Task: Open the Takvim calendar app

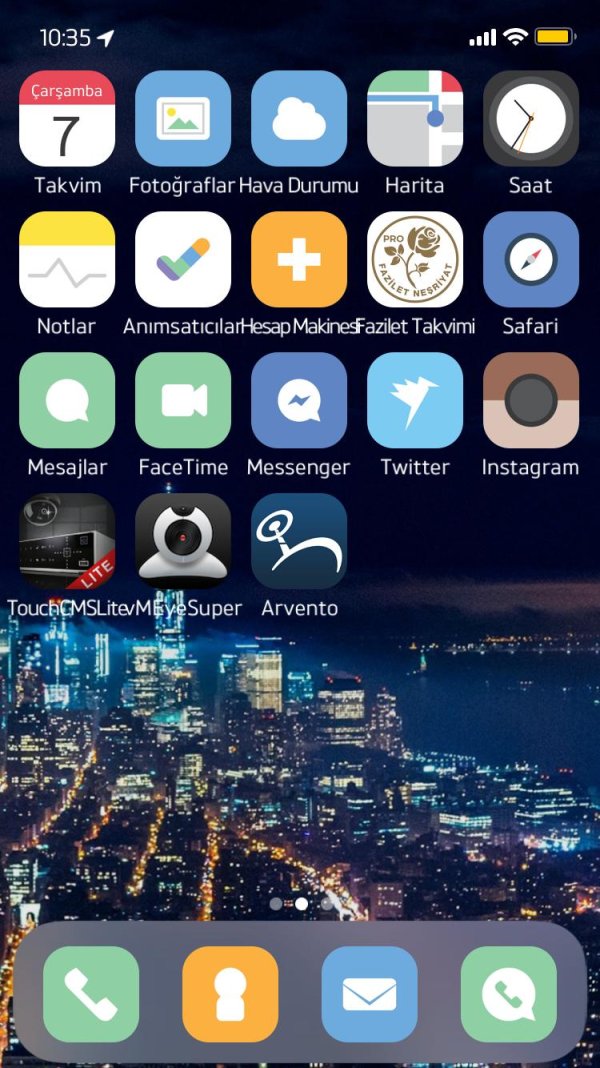Action: [67, 119]
